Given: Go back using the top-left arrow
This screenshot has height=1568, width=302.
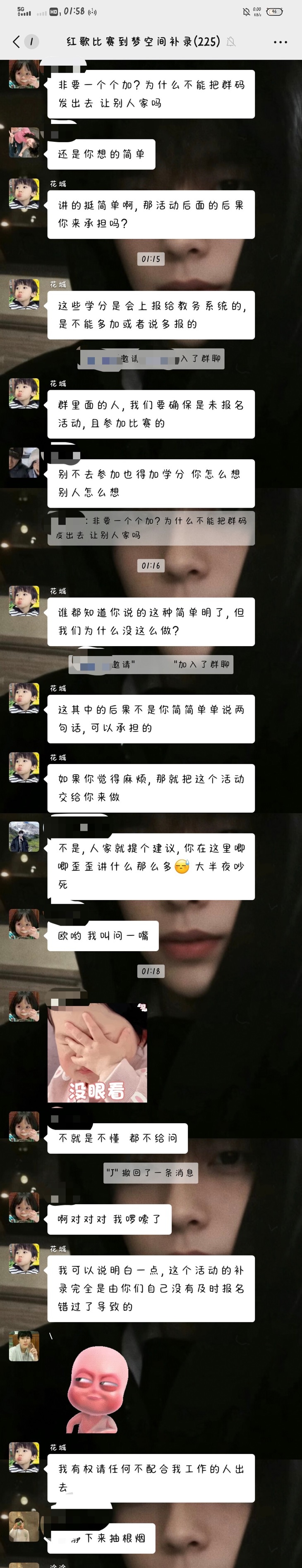Looking at the screenshot, I should 17,41.
